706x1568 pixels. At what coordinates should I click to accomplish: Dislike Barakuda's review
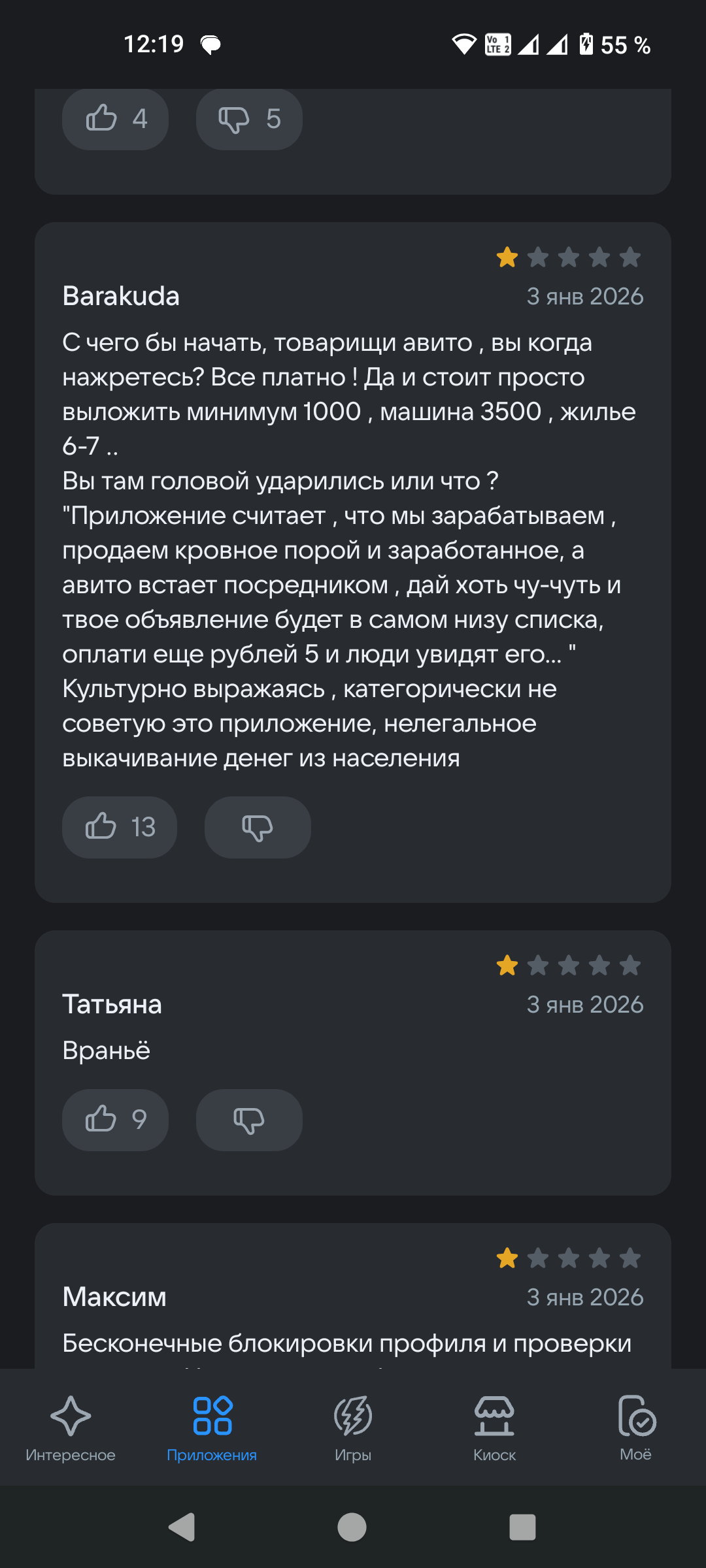[258, 827]
